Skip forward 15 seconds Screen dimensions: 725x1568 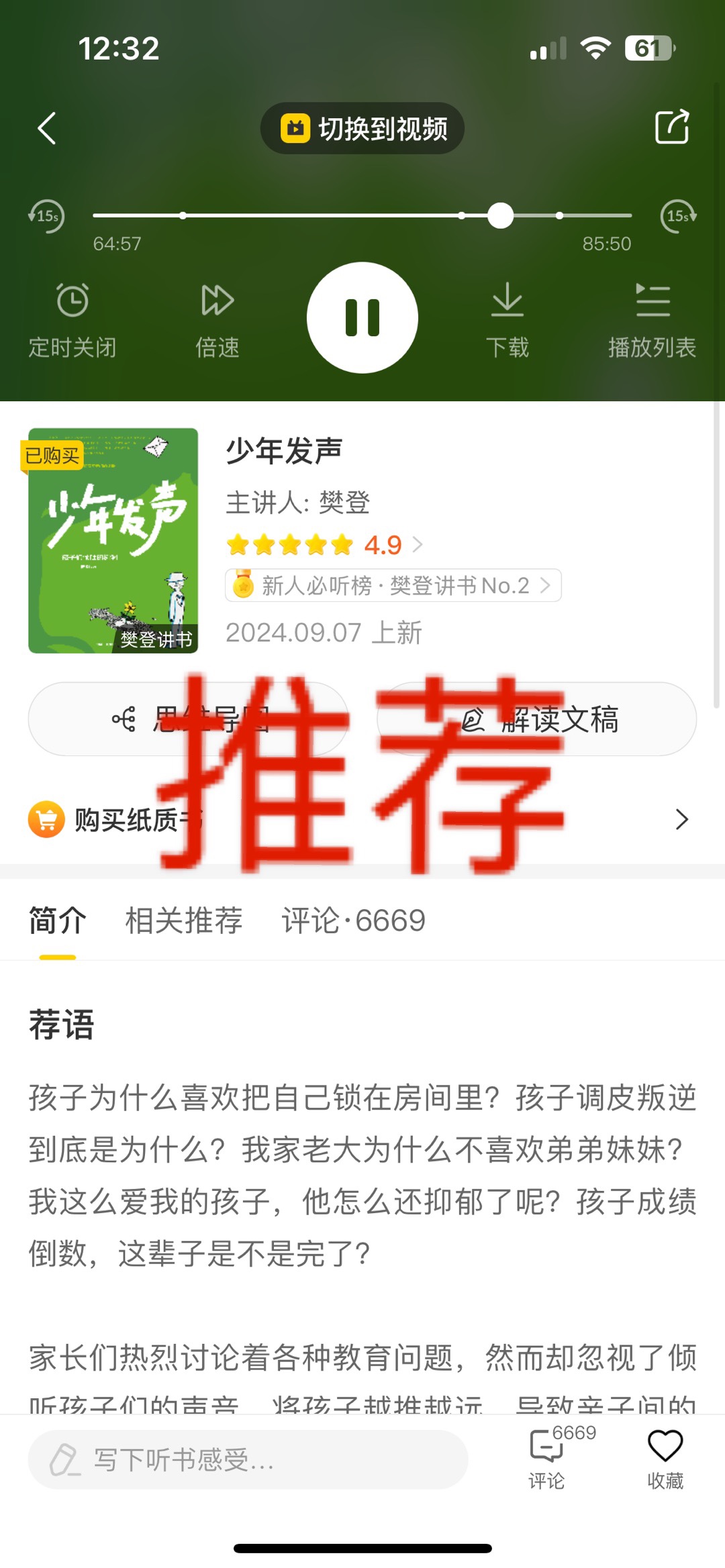(678, 216)
